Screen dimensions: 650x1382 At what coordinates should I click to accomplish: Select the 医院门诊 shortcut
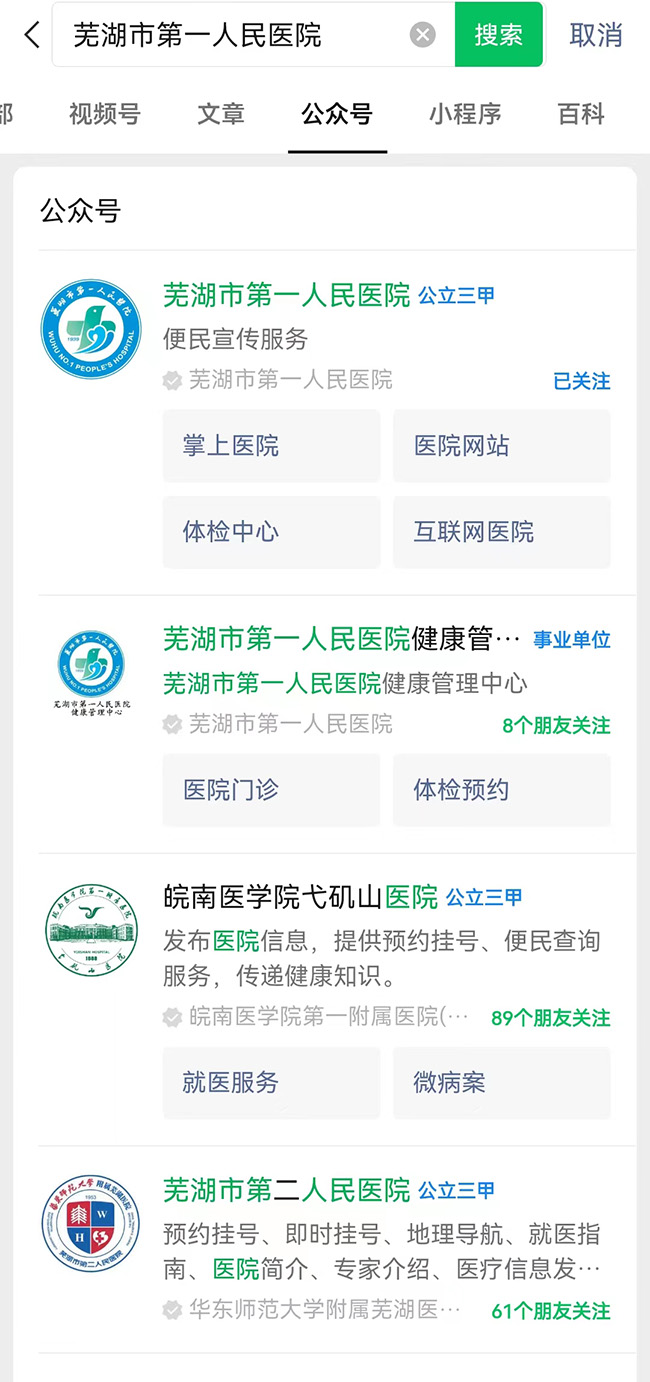(x=271, y=790)
